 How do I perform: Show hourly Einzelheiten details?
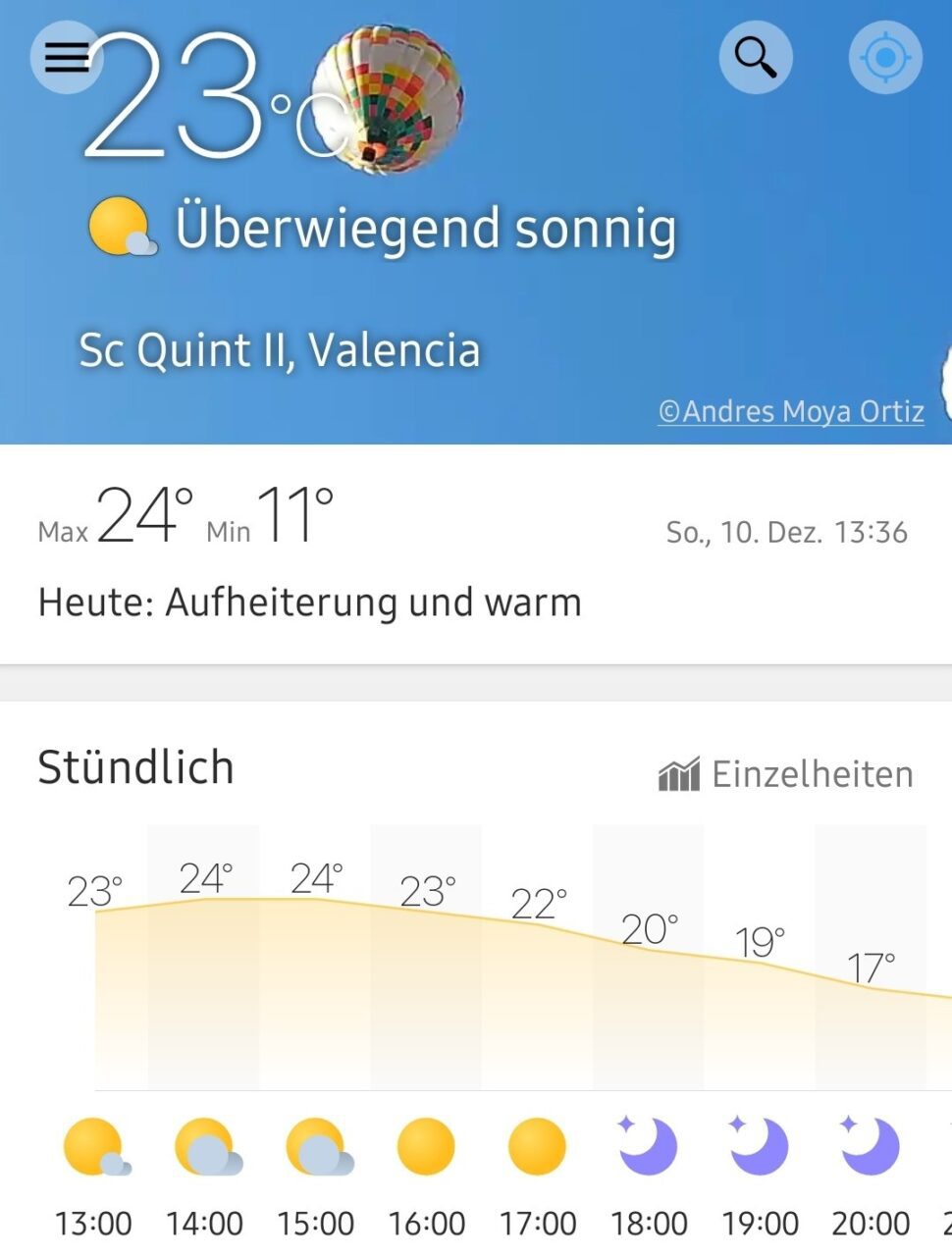[786, 774]
